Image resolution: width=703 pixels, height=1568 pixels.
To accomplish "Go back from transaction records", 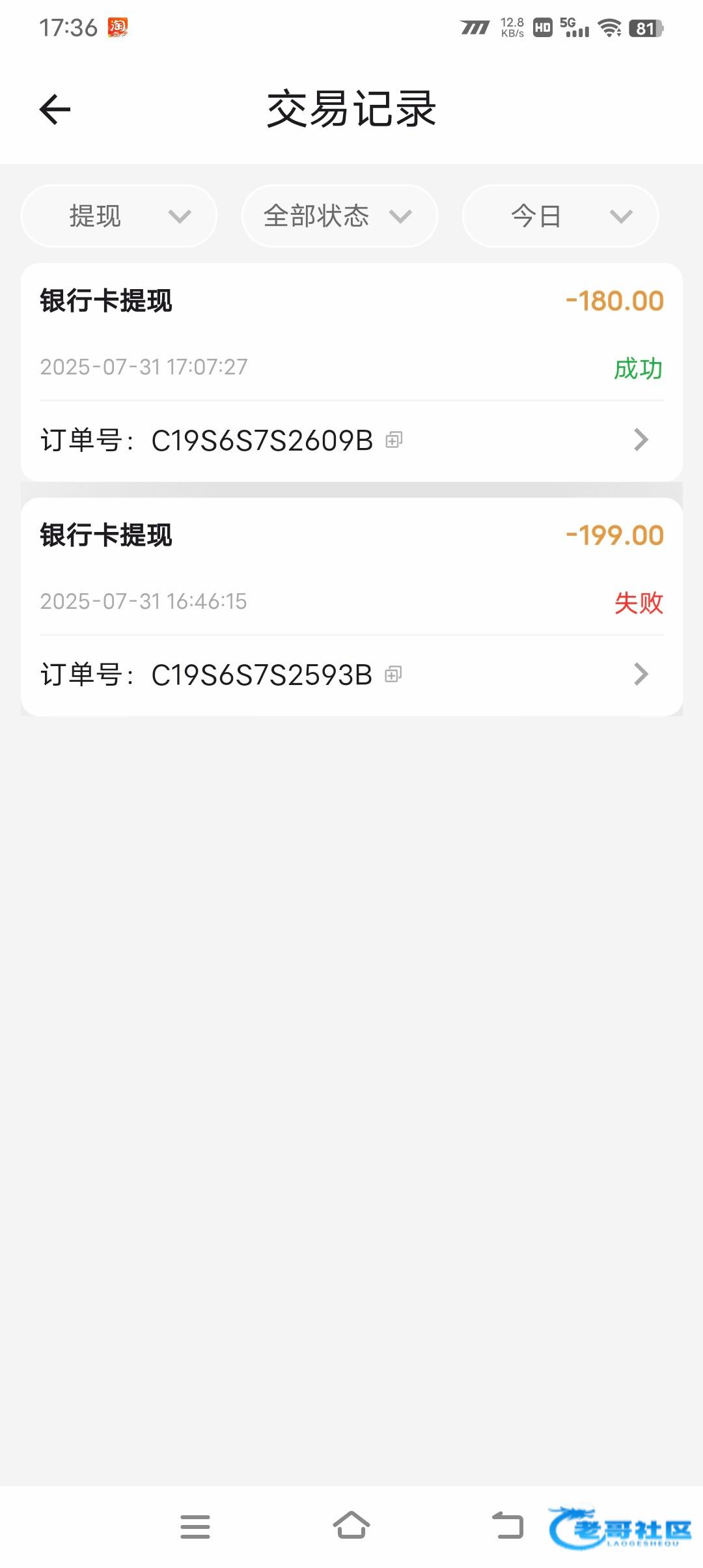I will coord(55,109).
